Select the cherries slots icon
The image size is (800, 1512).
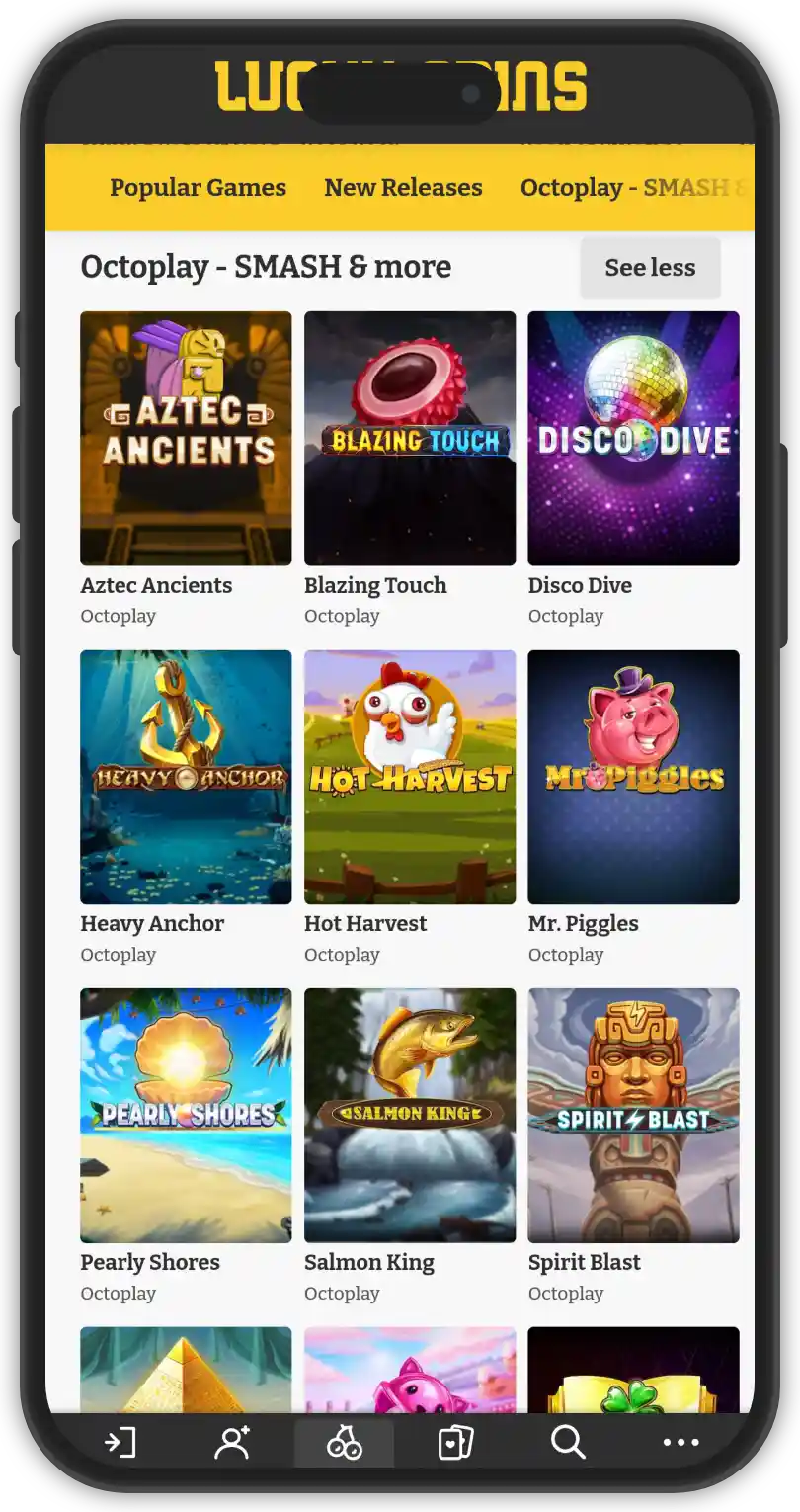(x=344, y=1443)
